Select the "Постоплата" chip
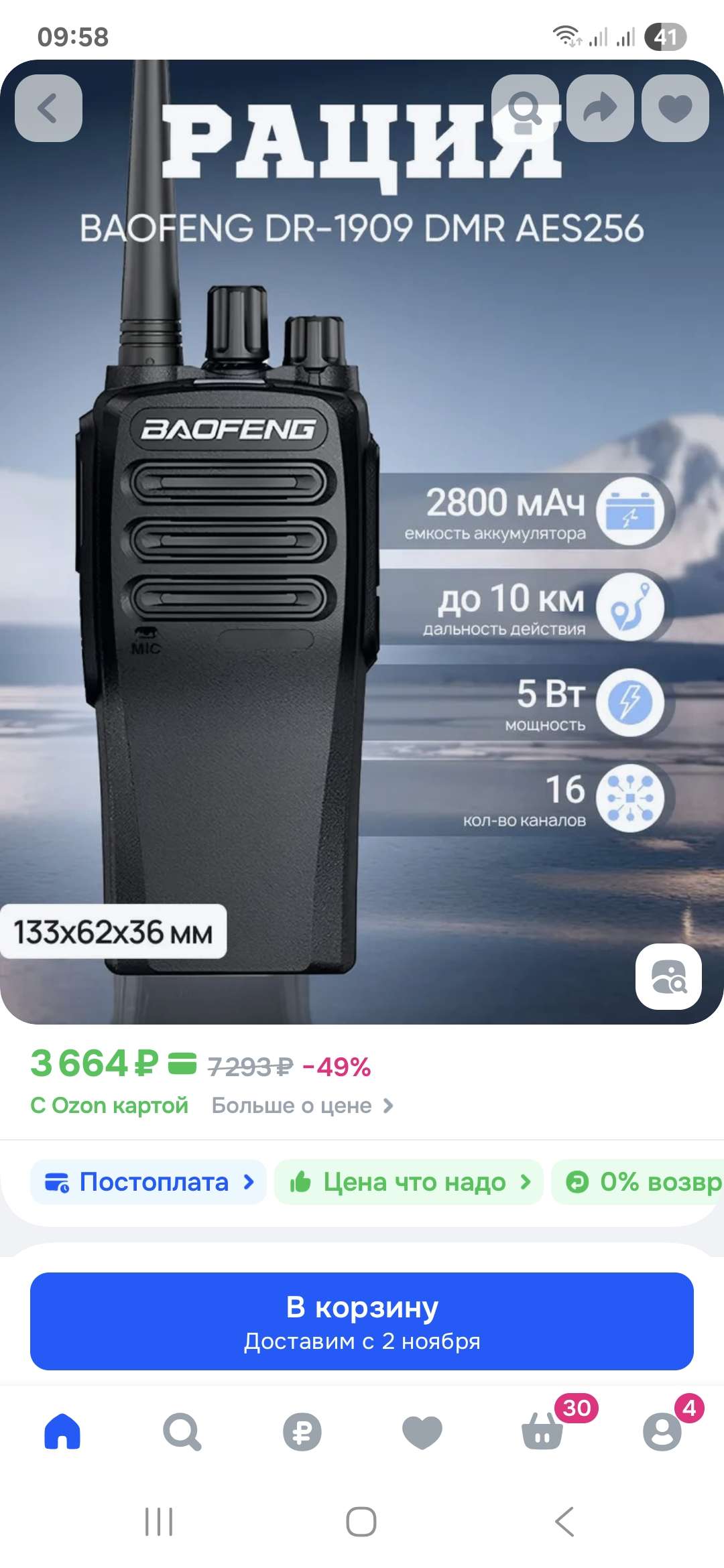The width and height of the screenshot is (724, 1568). pos(149,1182)
